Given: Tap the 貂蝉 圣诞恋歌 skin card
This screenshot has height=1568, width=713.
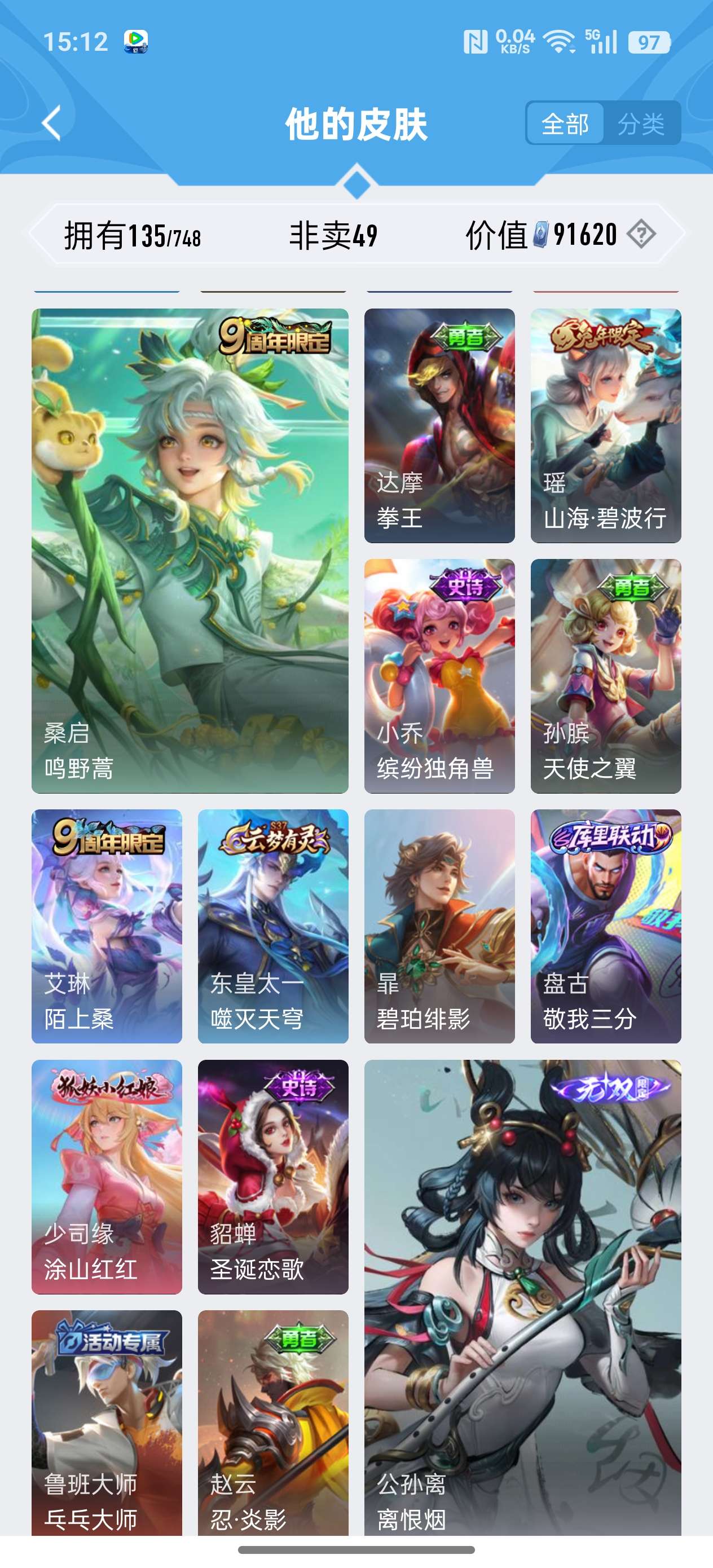Looking at the screenshot, I should [x=273, y=1177].
